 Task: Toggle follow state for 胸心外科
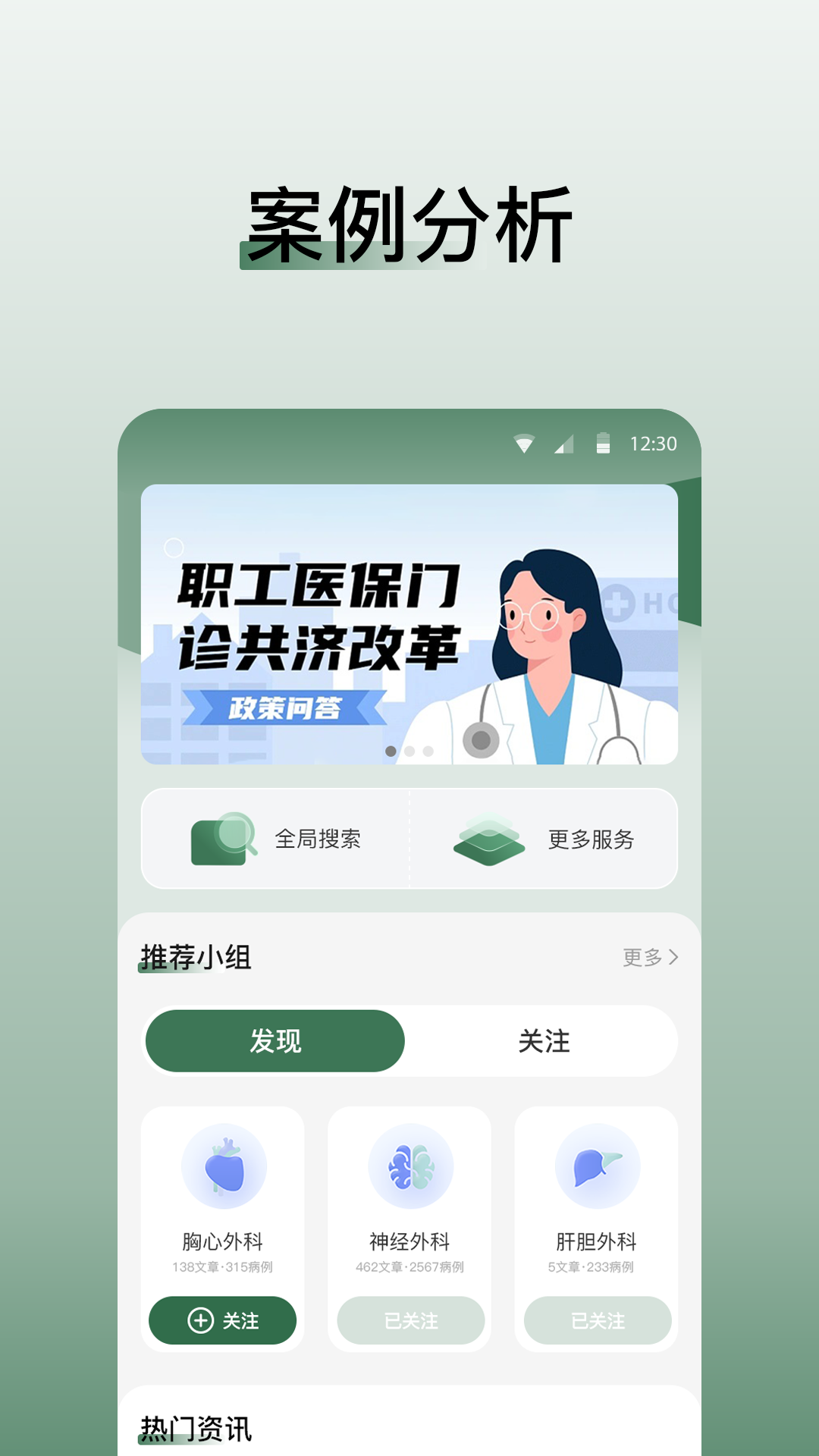pyautogui.click(x=222, y=1321)
